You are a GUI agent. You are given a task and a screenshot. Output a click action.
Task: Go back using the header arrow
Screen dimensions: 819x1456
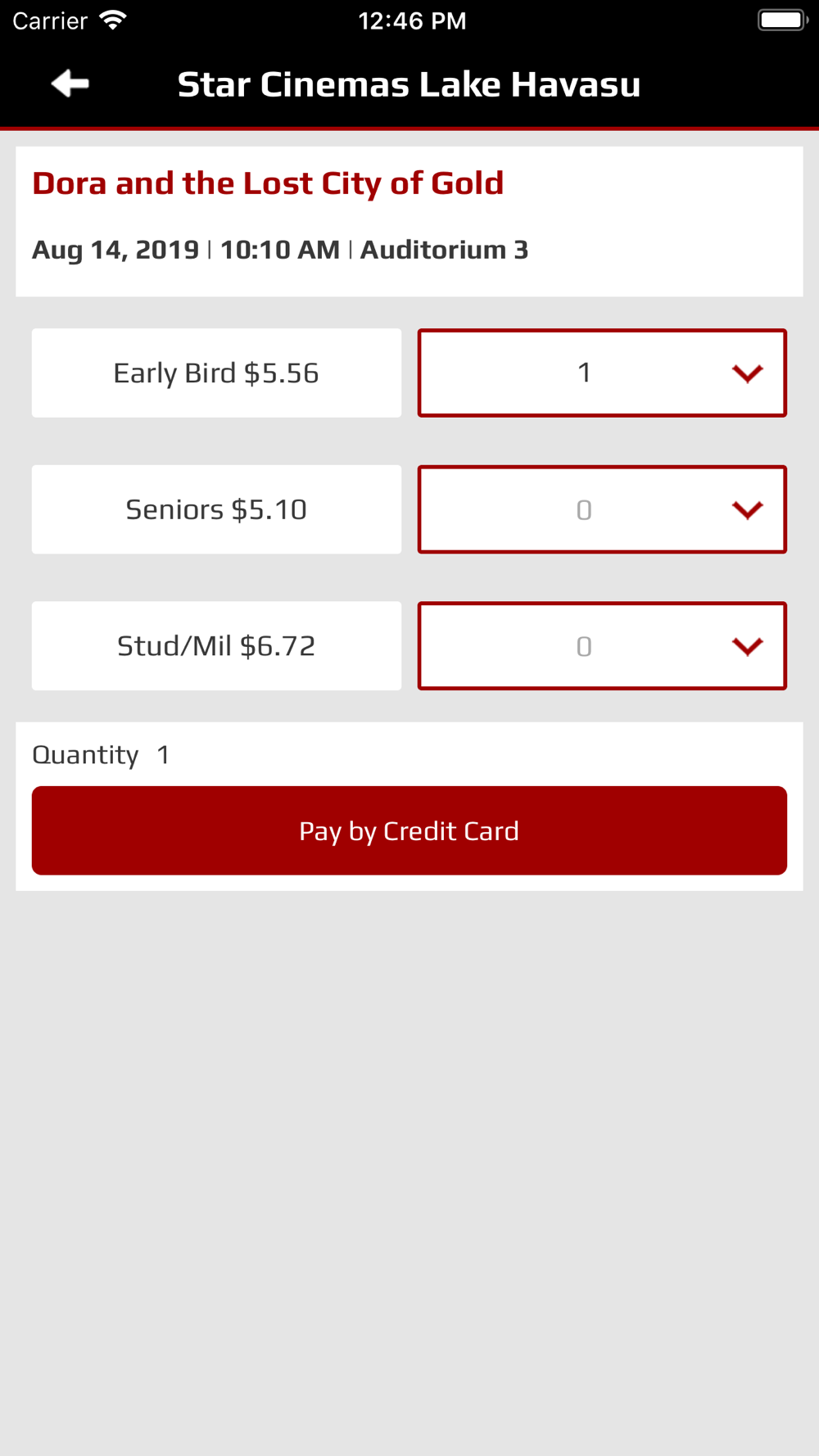click(x=70, y=84)
